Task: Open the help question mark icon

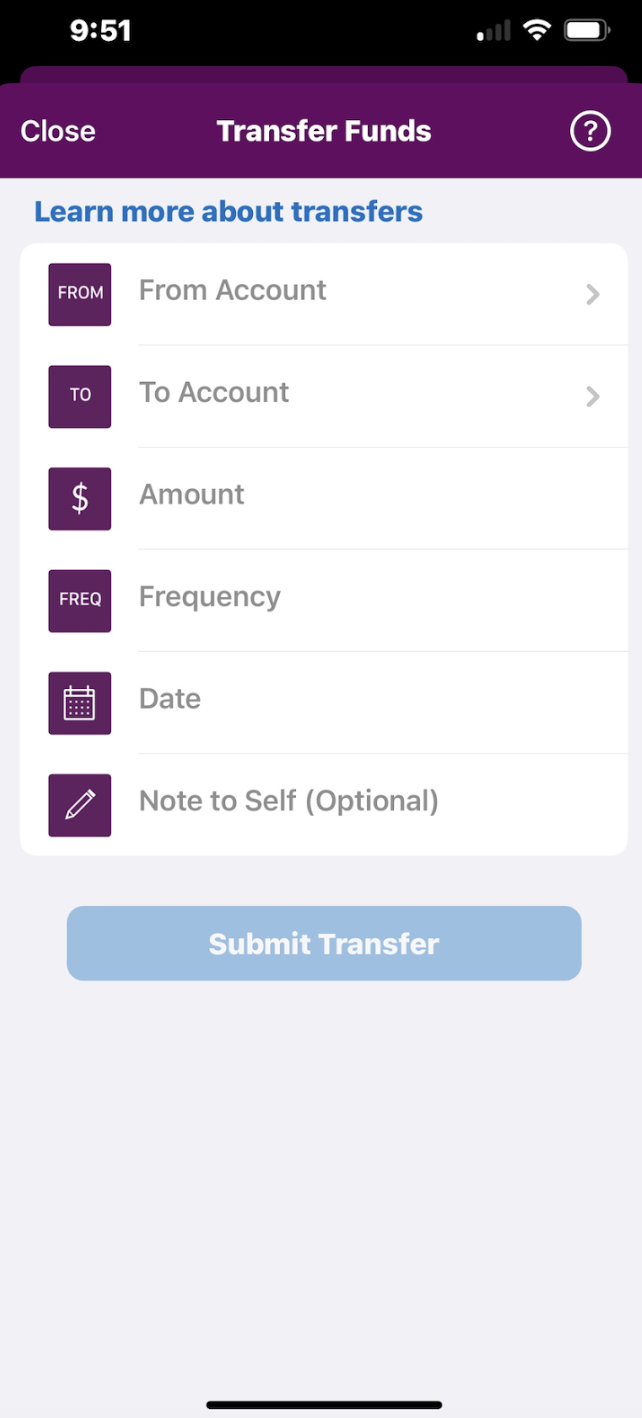Action: [590, 131]
